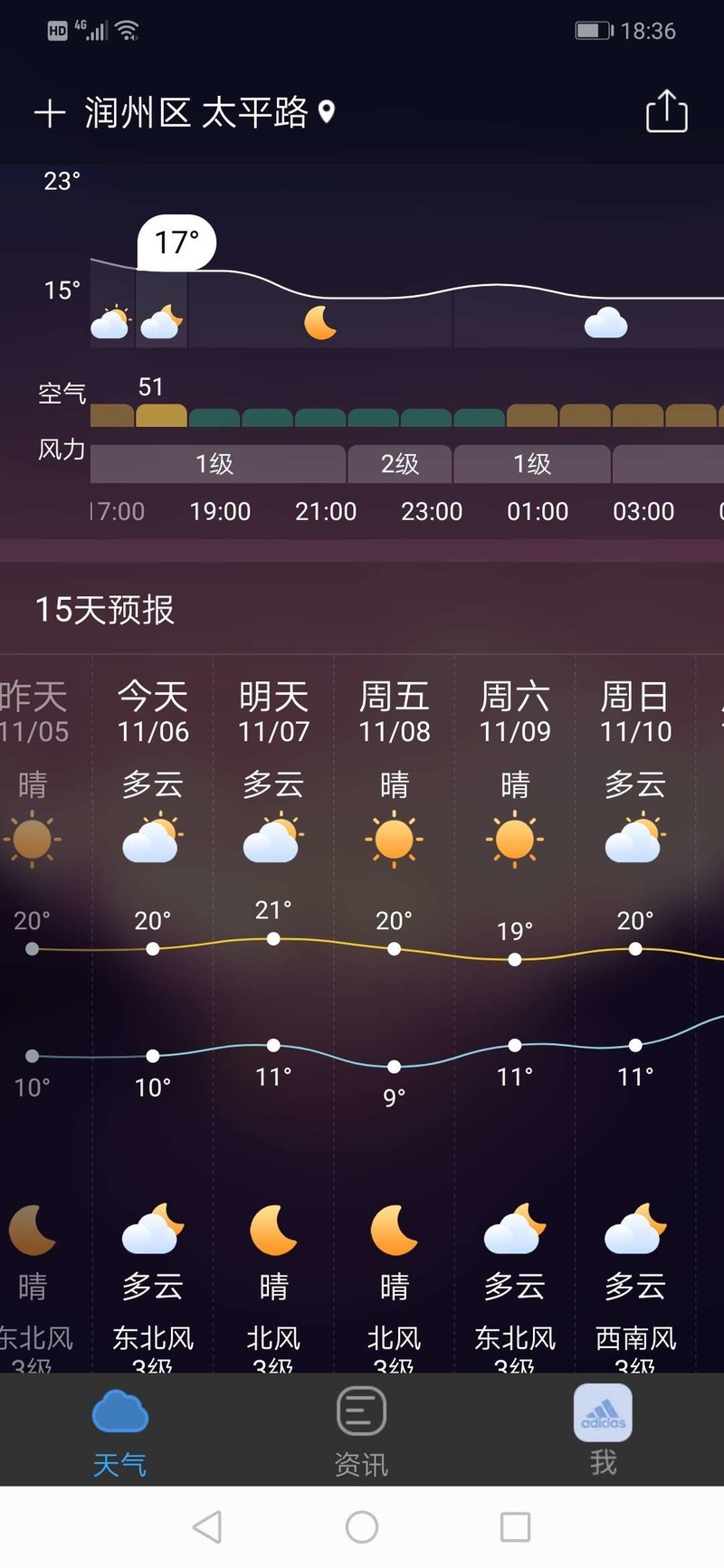Share the weather forecast

pos(667,111)
